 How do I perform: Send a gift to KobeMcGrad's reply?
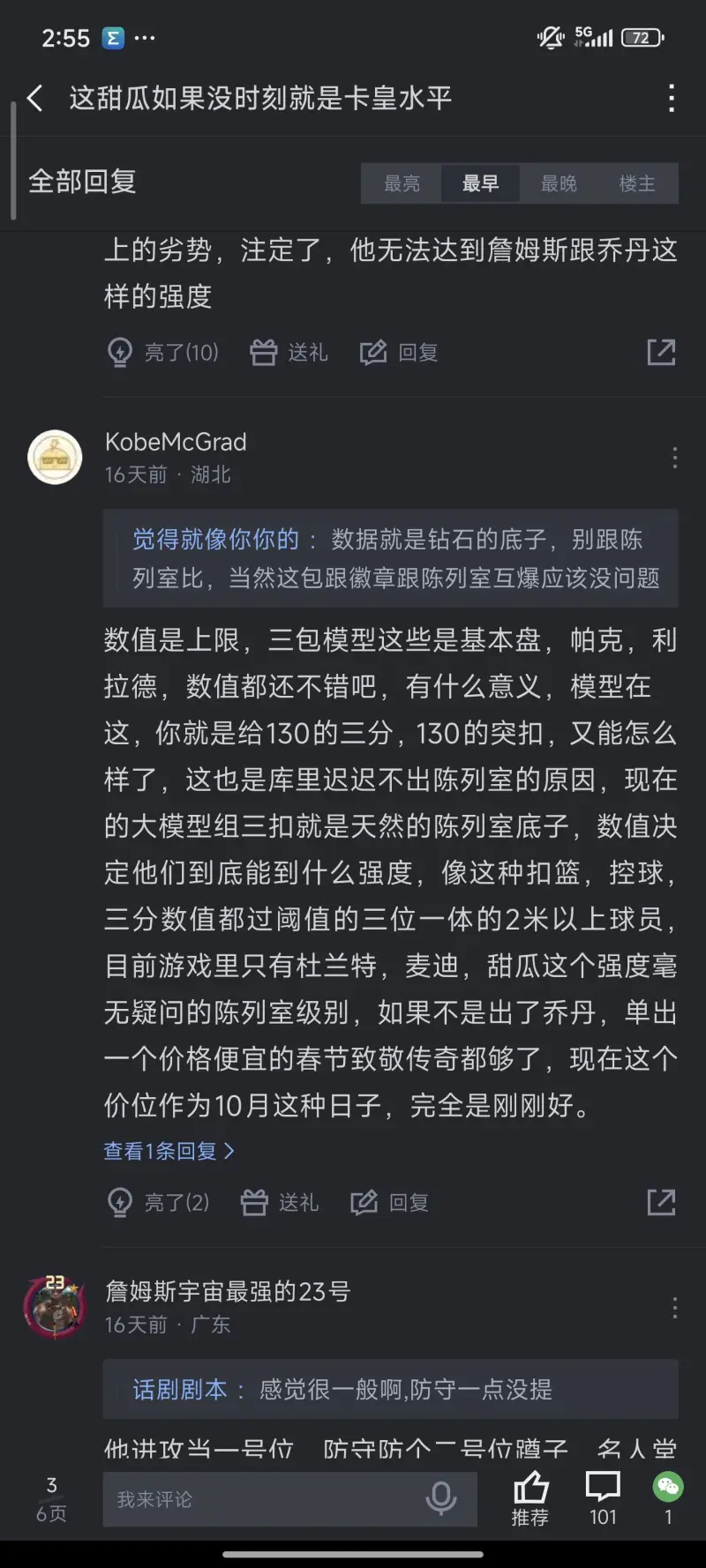(280, 1202)
